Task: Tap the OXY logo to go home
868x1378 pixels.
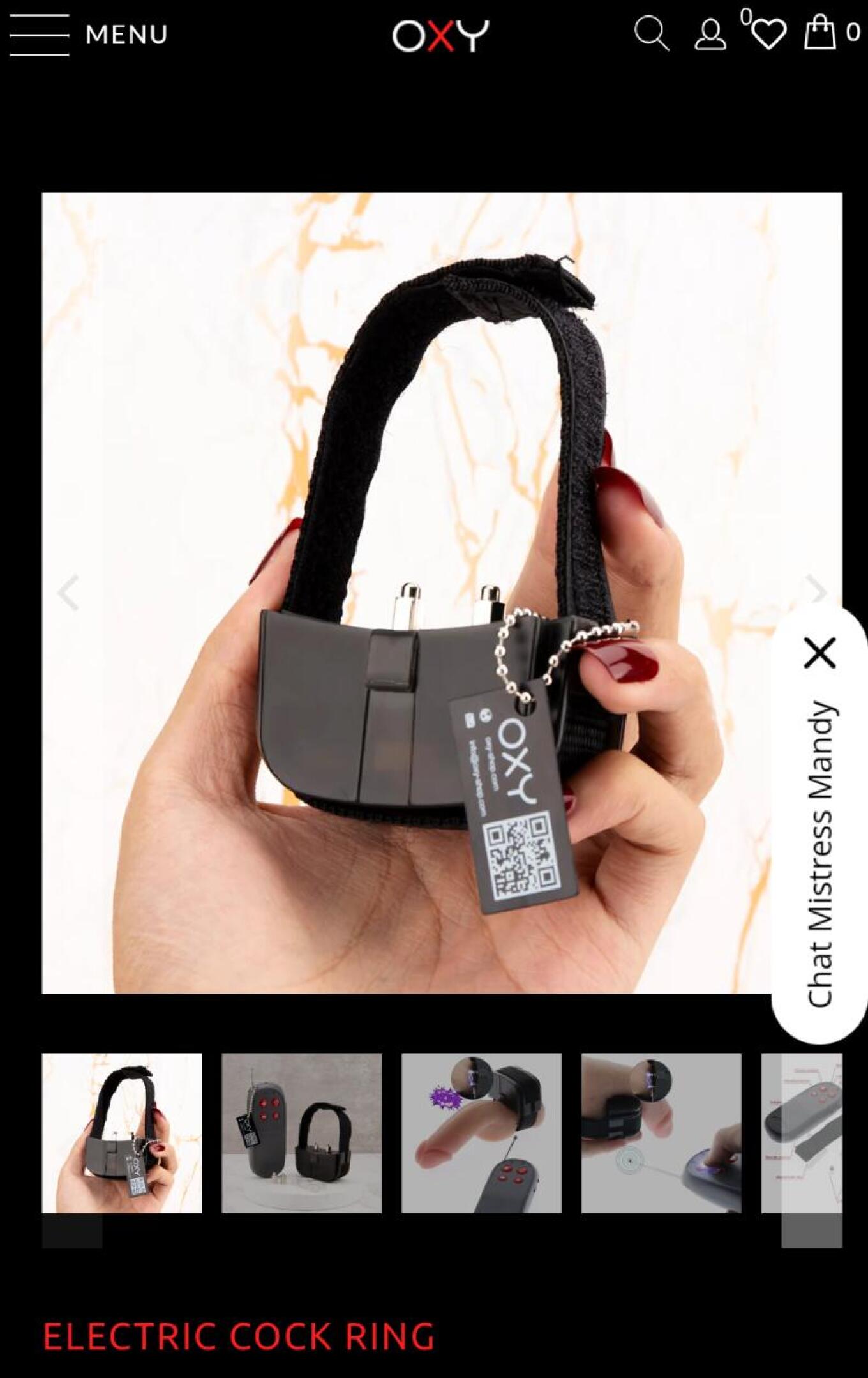Action: 440,36
